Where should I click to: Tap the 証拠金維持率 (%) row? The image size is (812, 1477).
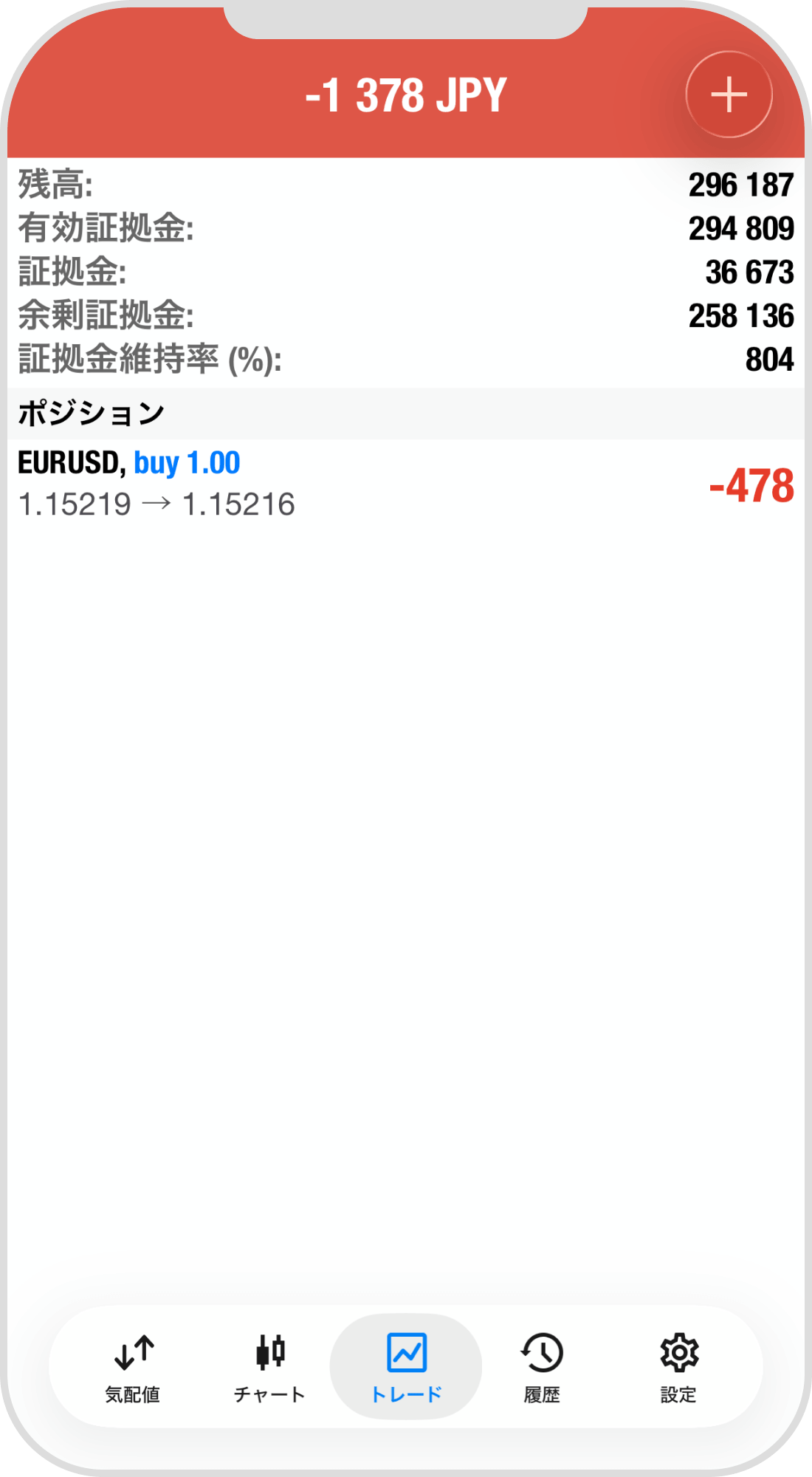pyautogui.click(x=406, y=360)
